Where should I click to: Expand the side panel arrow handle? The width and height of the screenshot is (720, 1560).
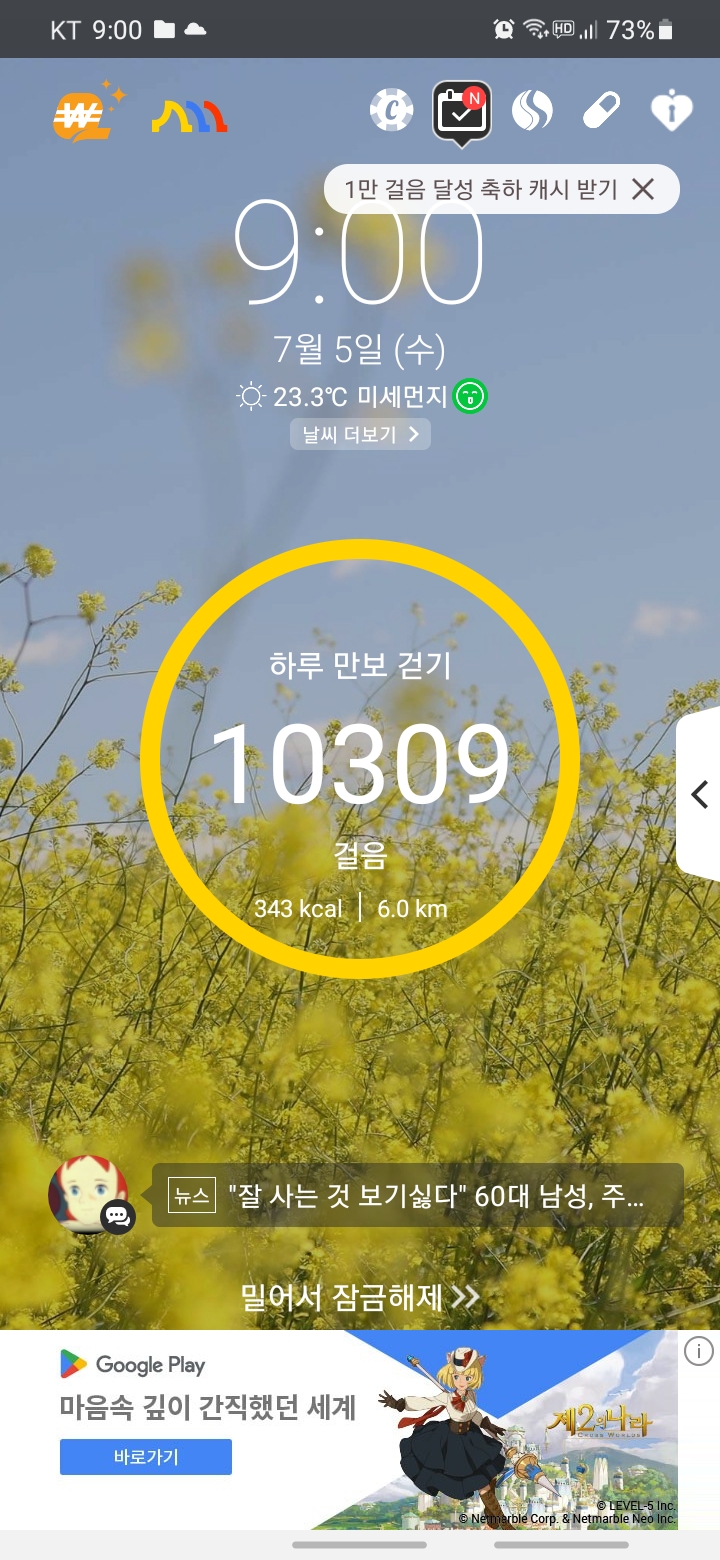point(699,794)
